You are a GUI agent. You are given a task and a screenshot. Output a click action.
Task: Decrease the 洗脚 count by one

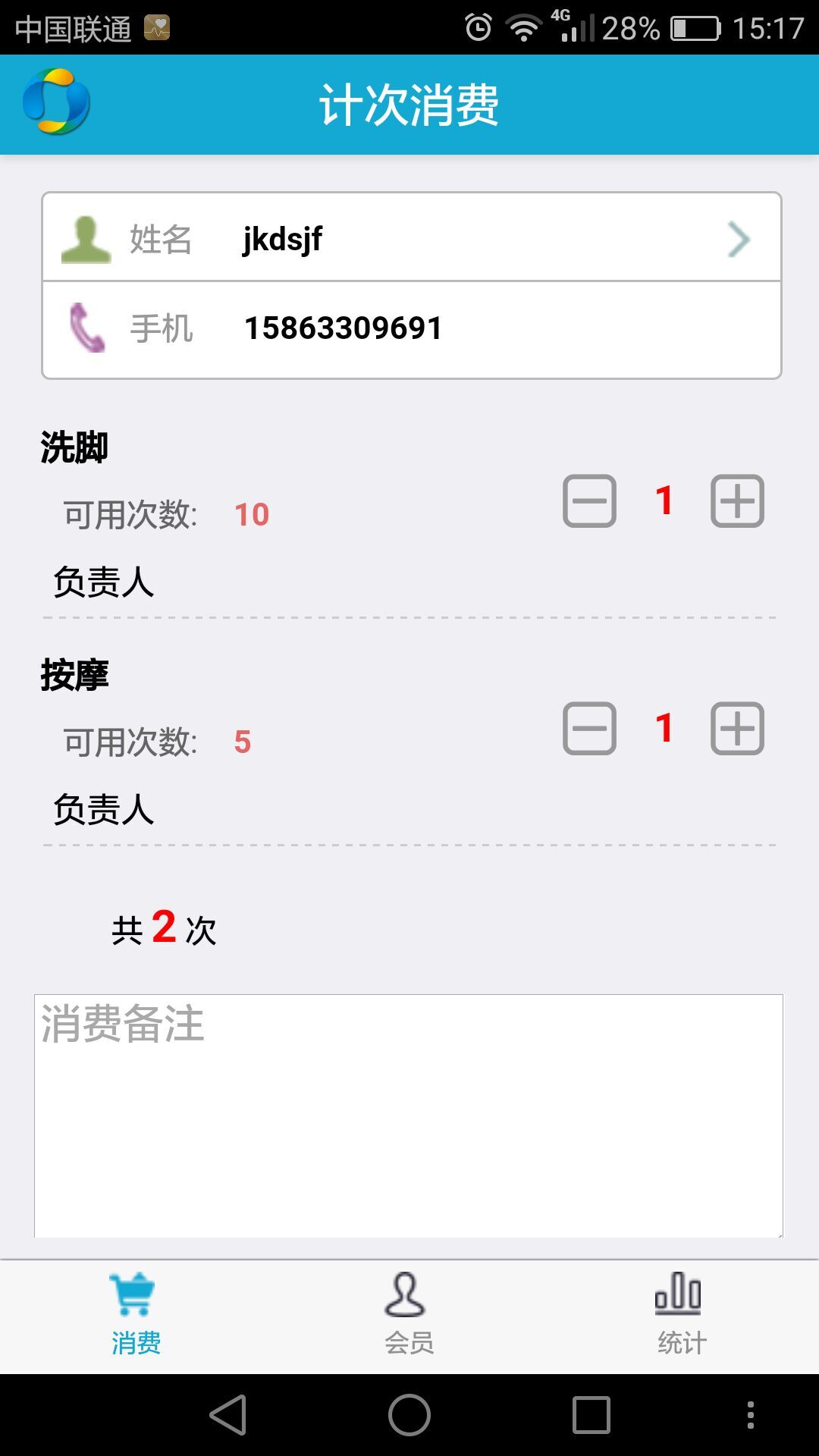[x=589, y=501]
